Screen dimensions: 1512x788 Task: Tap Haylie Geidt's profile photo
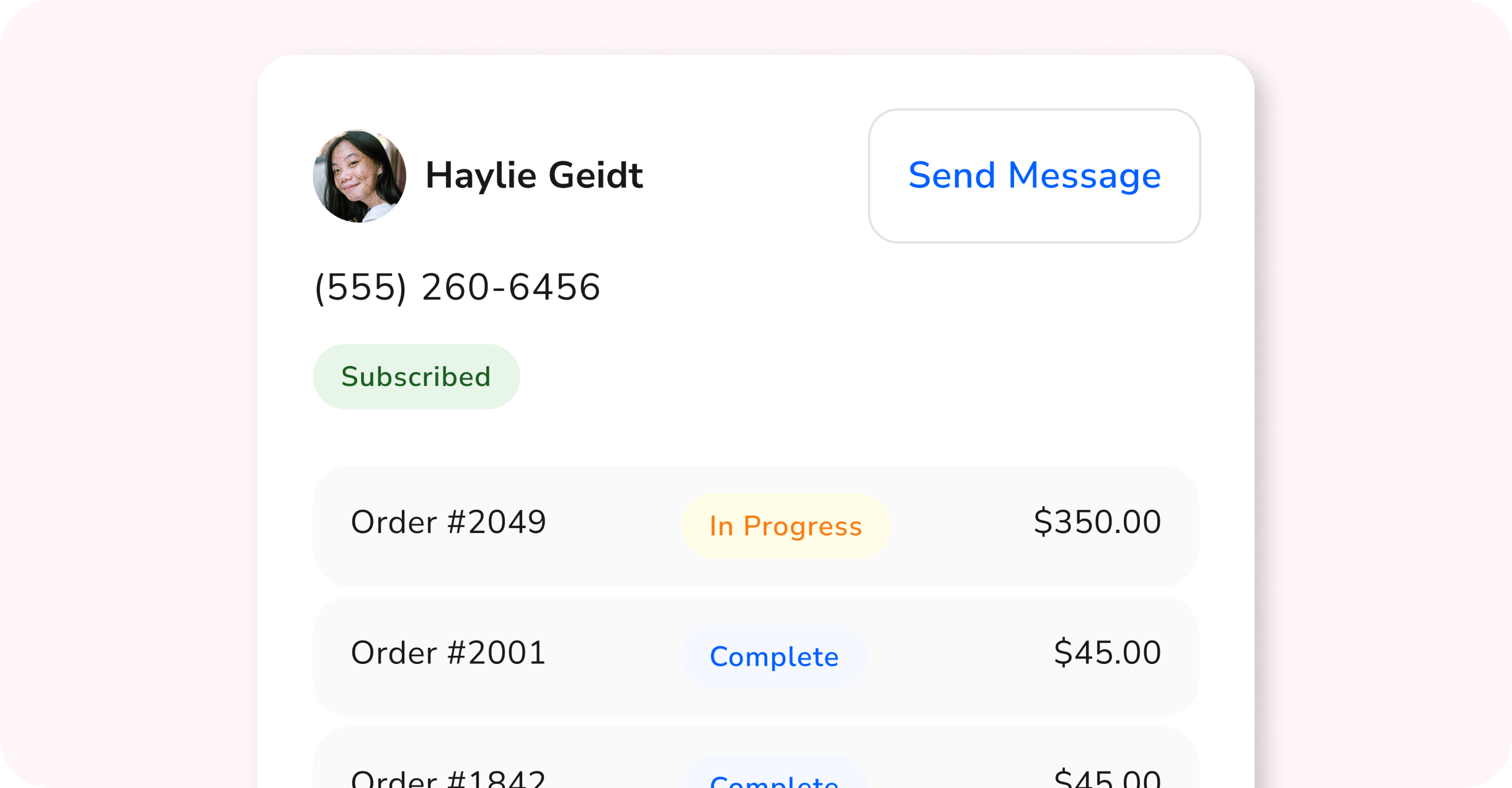click(360, 176)
